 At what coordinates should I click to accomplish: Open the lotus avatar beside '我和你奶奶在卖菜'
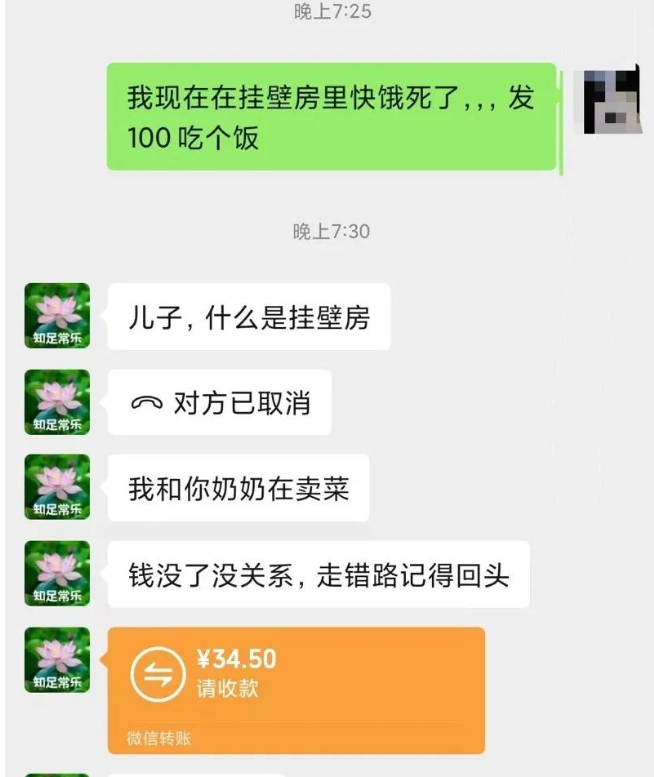[x=57, y=487]
